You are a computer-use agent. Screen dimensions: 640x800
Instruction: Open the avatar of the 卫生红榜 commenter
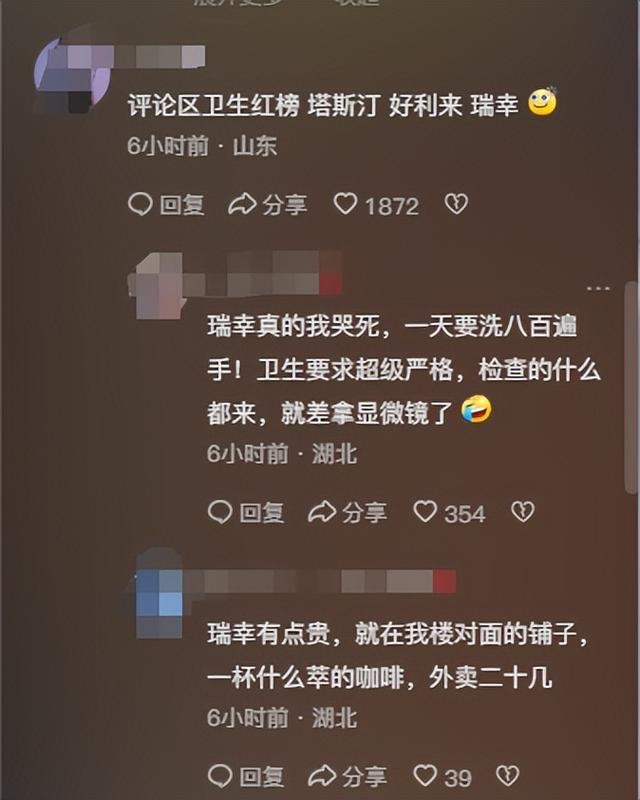[x=65, y=73]
